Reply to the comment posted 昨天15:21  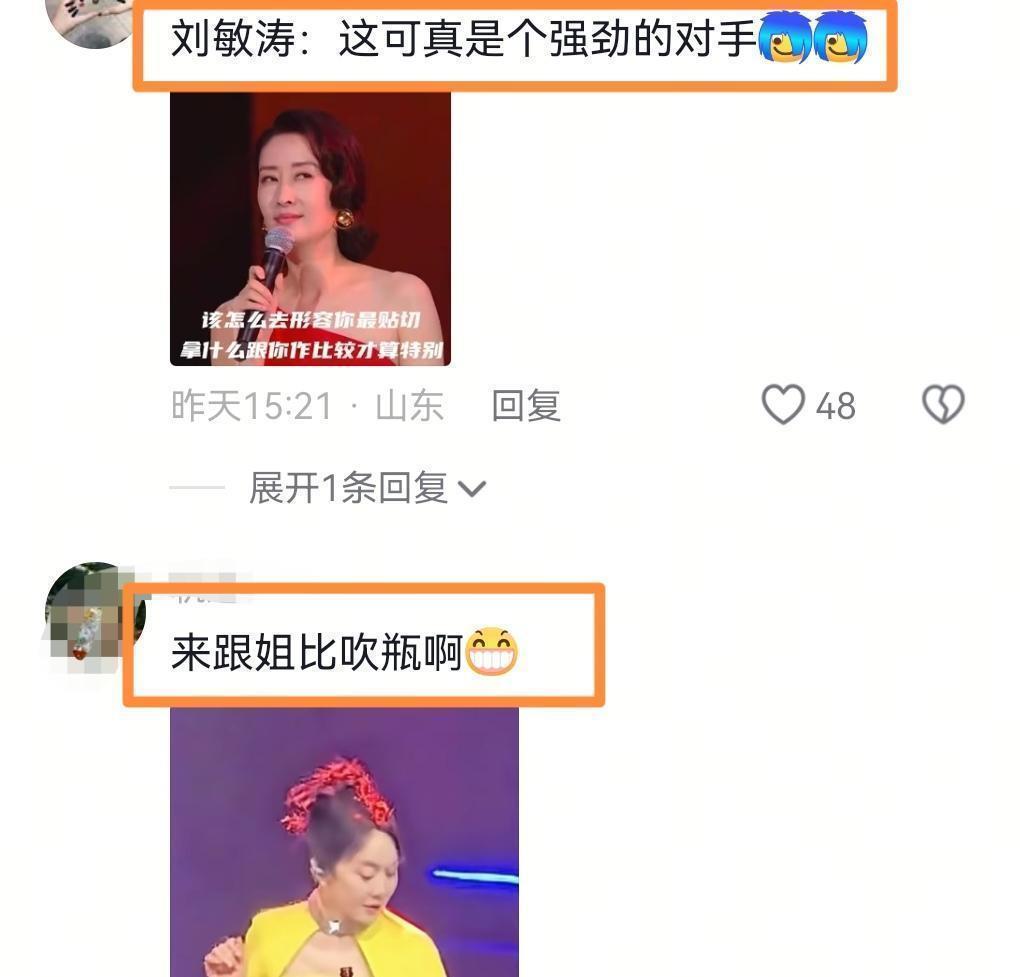(x=526, y=406)
